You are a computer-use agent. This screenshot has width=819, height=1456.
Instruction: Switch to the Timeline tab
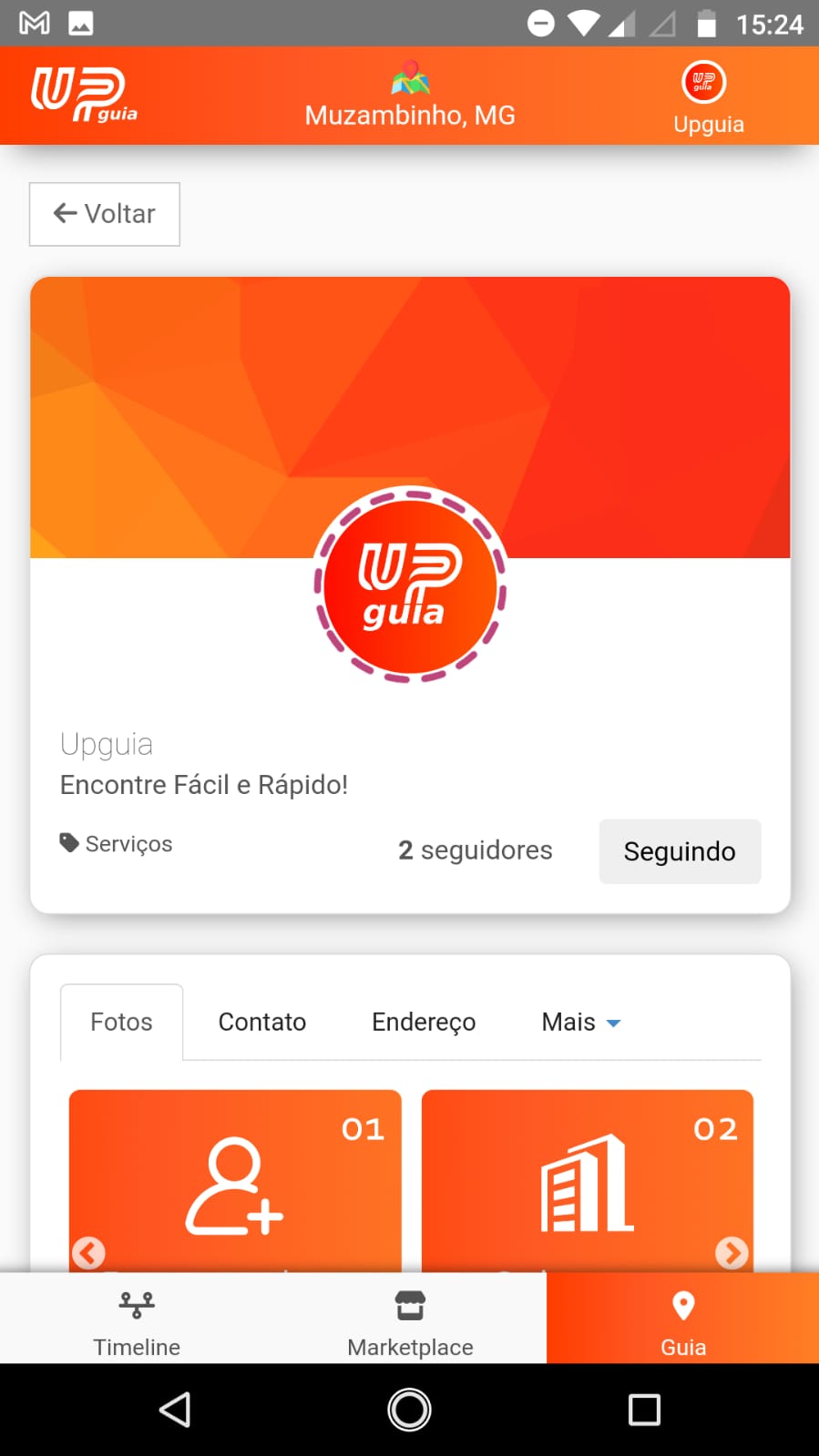[x=137, y=1319]
